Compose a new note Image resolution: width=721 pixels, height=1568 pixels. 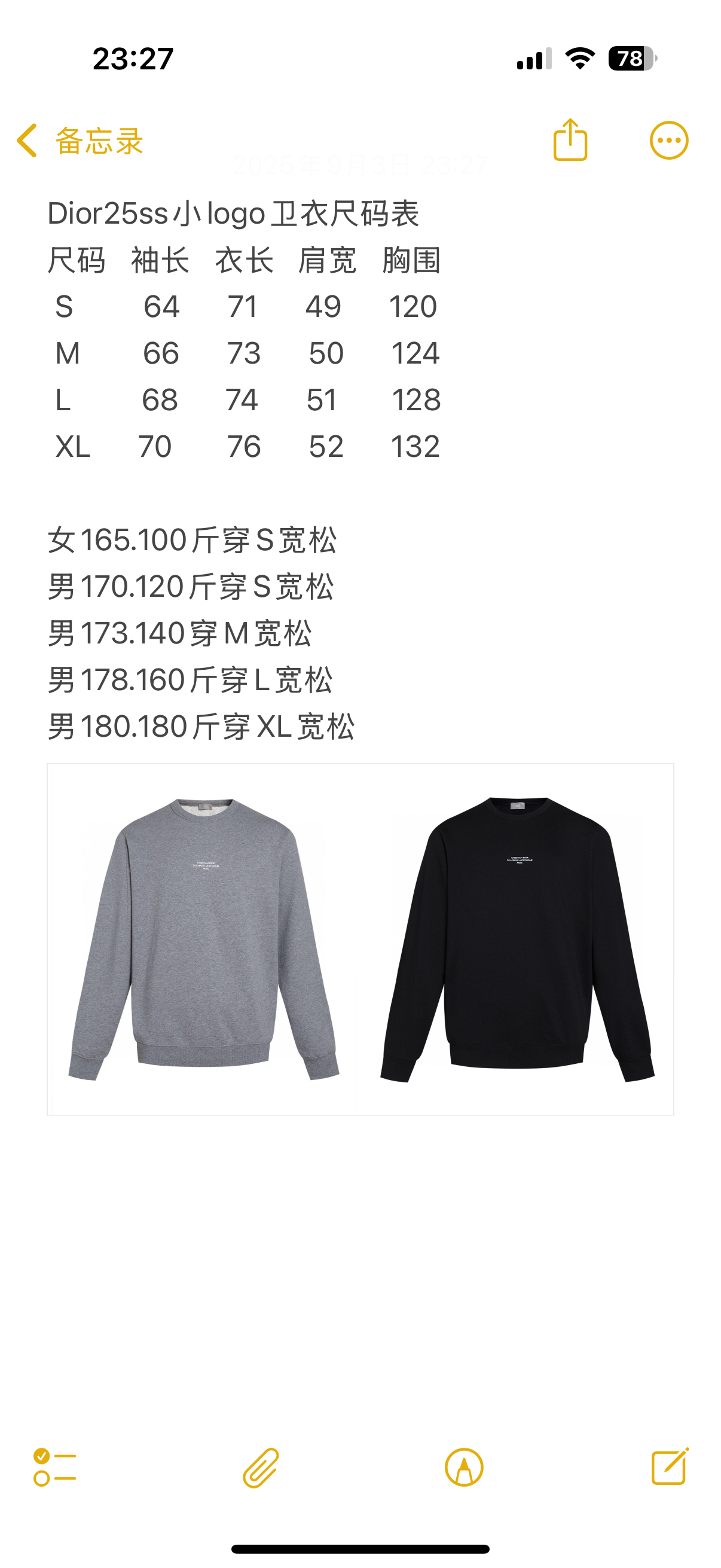tap(669, 1467)
